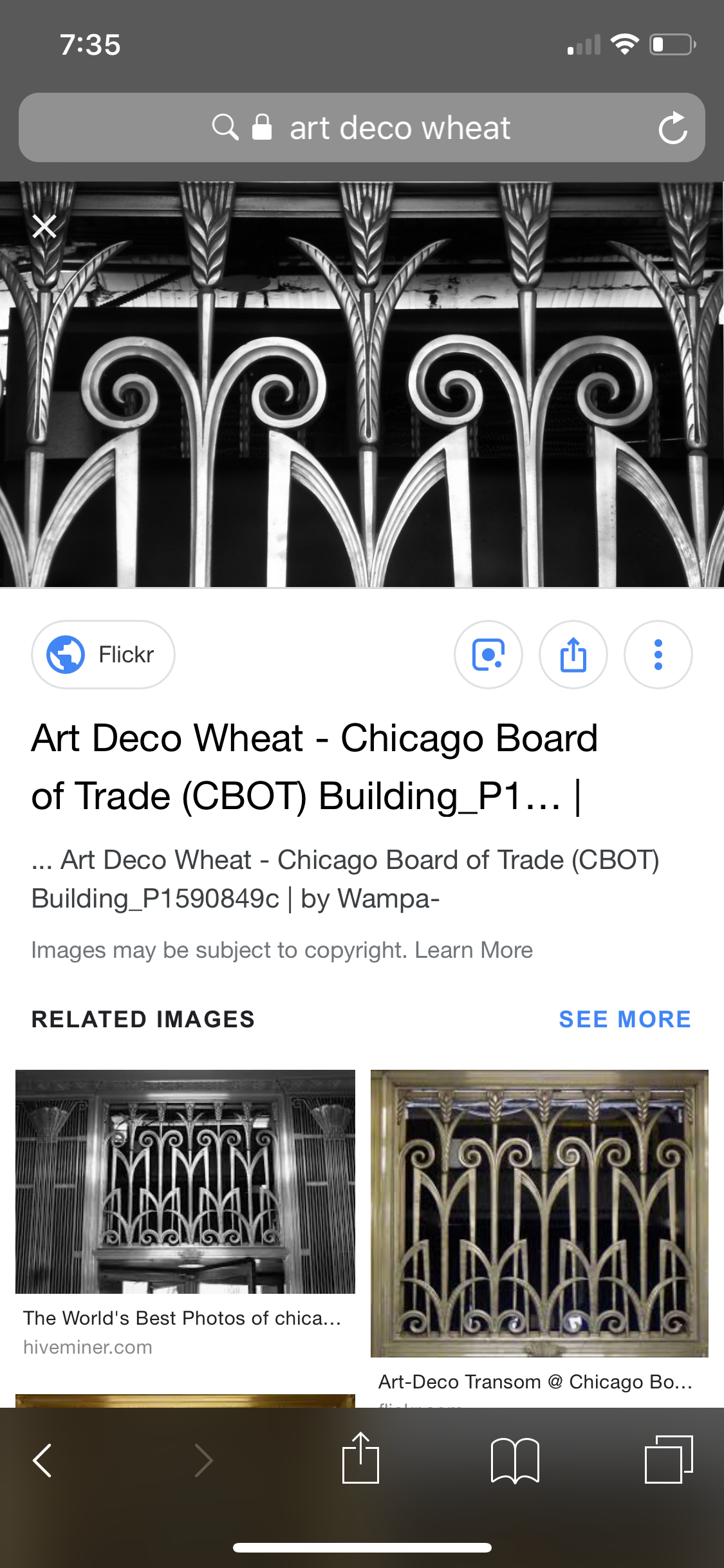View all open Safari tabs
The image size is (724, 1568).
669,1460
